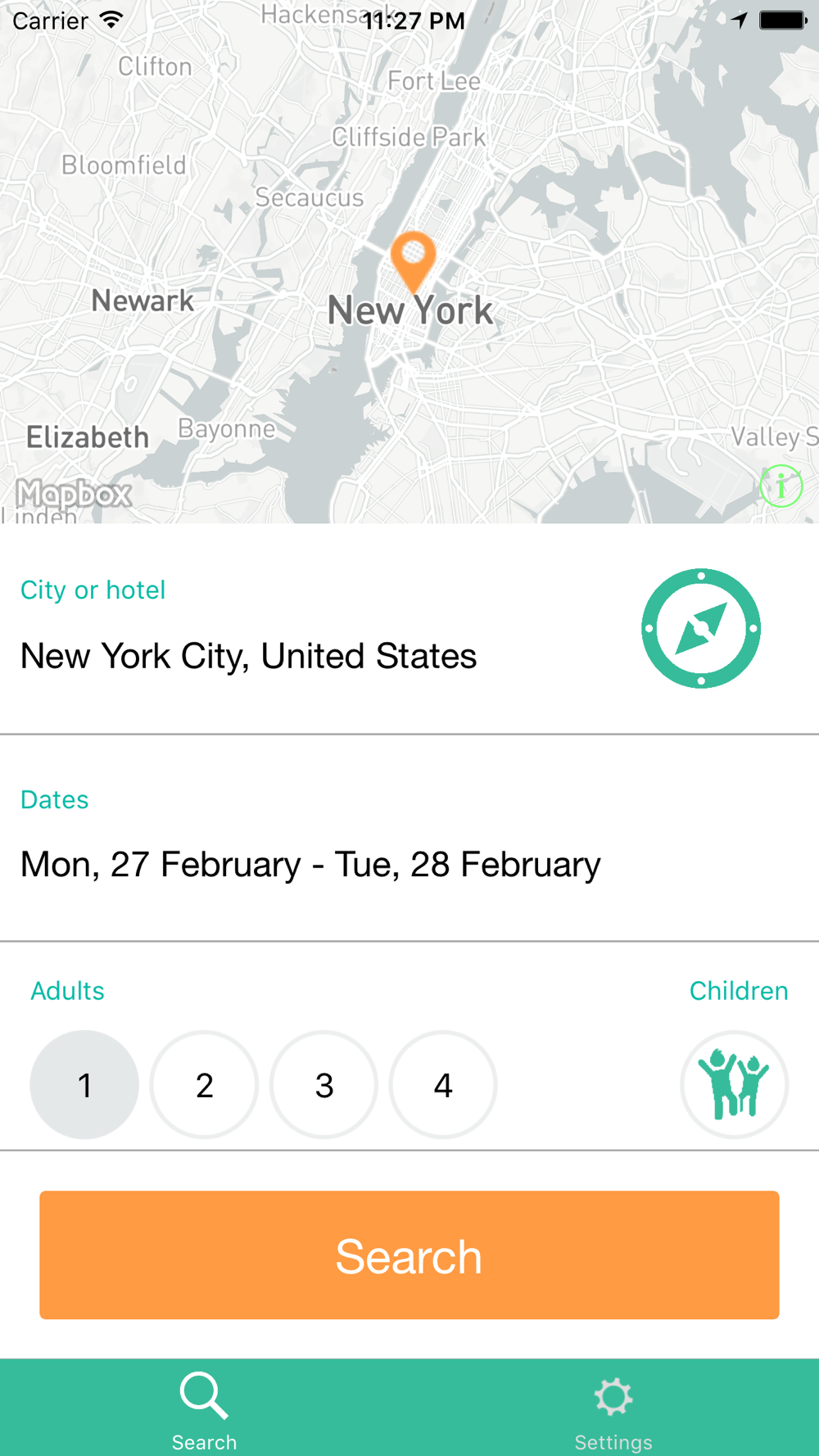Screen dimensions: 819x1456
Task: Open the Settings tab
Action: (613, 1409)
